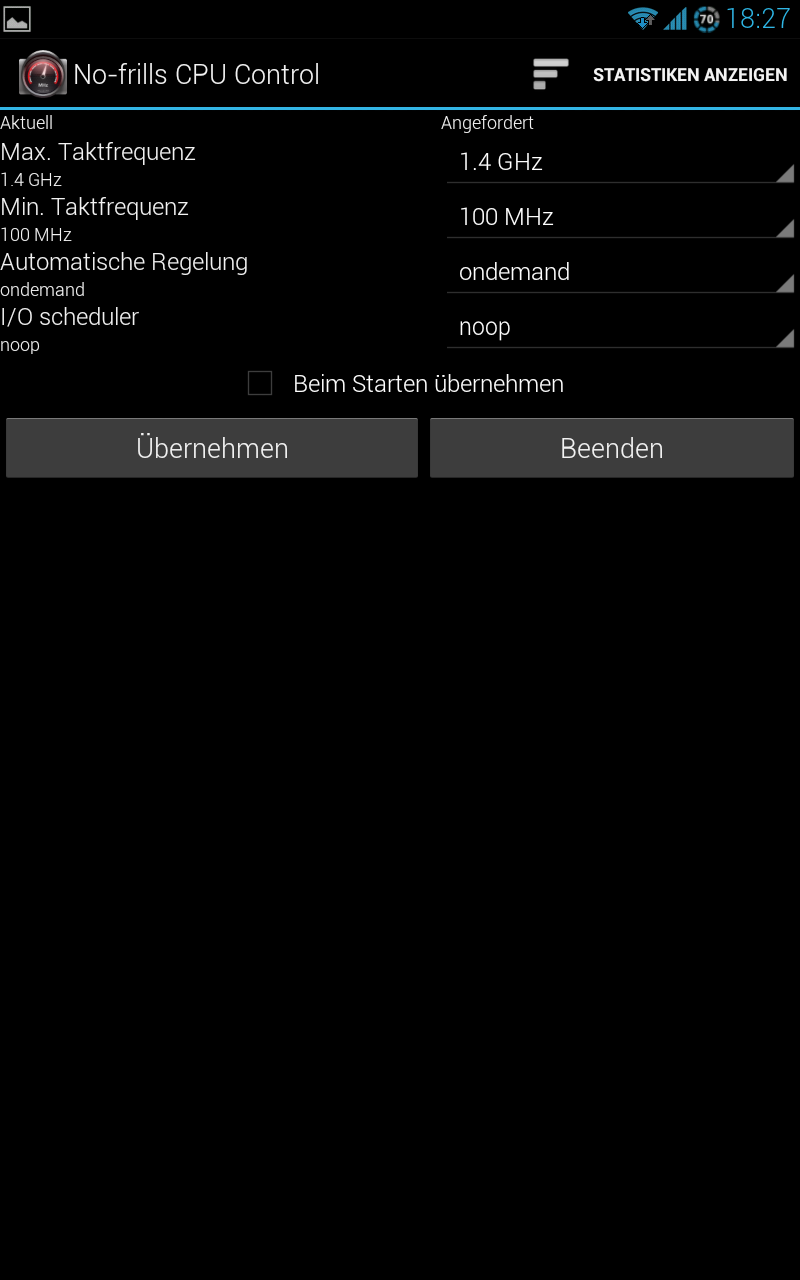Enable the Beim Starten übernehmen checkbox
Viewport: 800px width, 1280px height.
[260, 383]
